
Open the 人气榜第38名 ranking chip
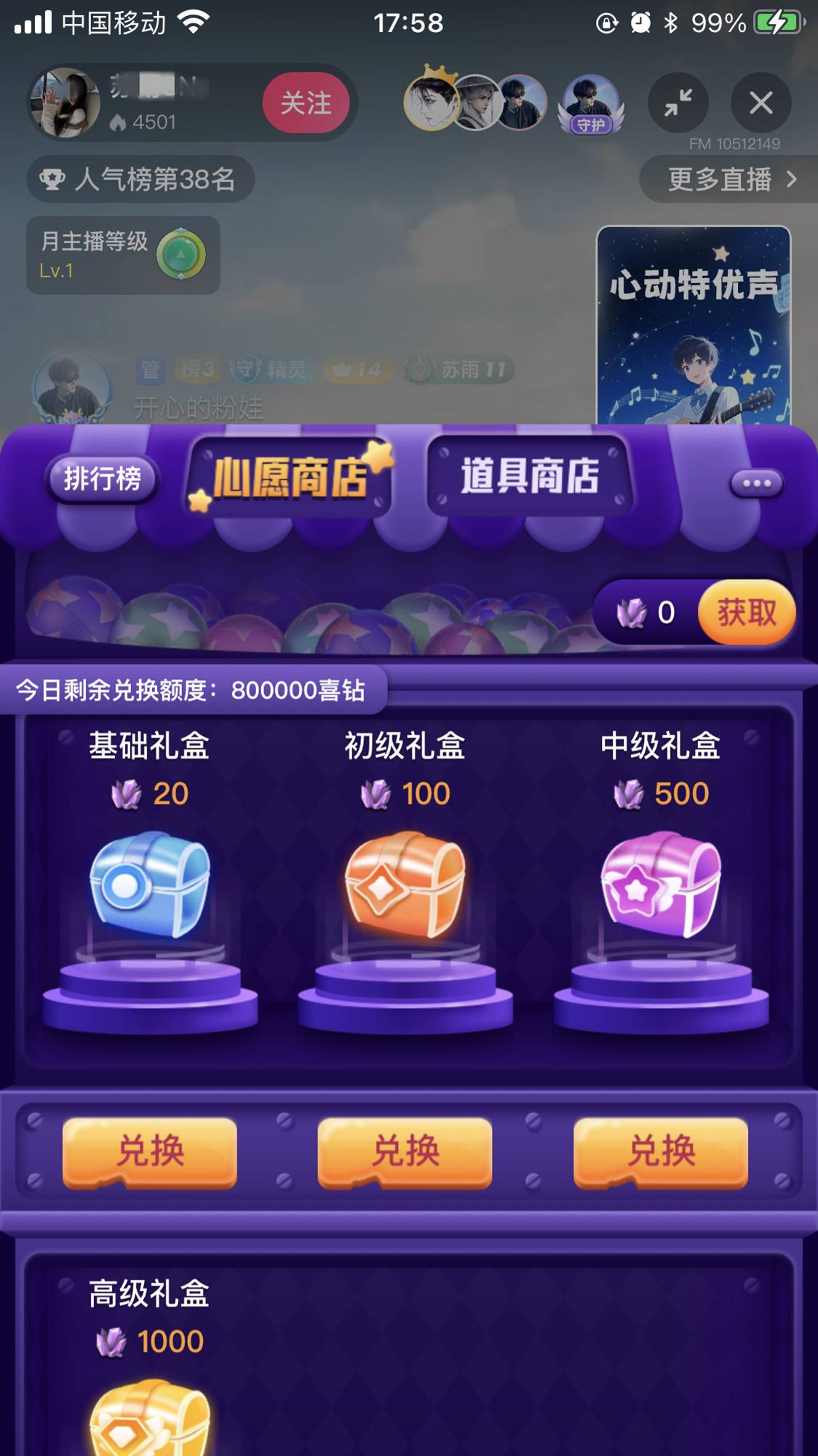[140, 179]
